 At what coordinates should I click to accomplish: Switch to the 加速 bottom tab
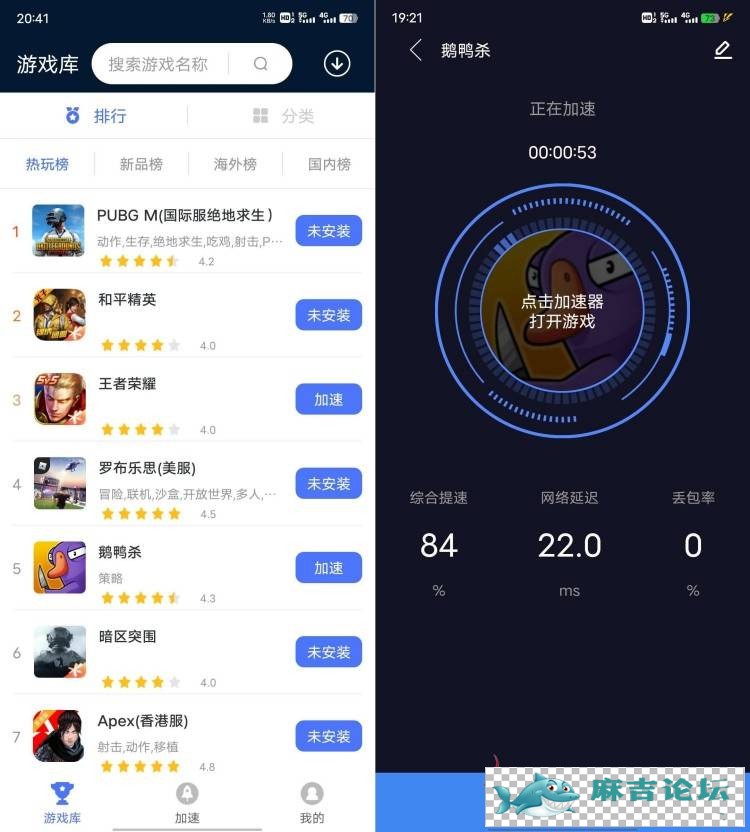click(187, 803)
